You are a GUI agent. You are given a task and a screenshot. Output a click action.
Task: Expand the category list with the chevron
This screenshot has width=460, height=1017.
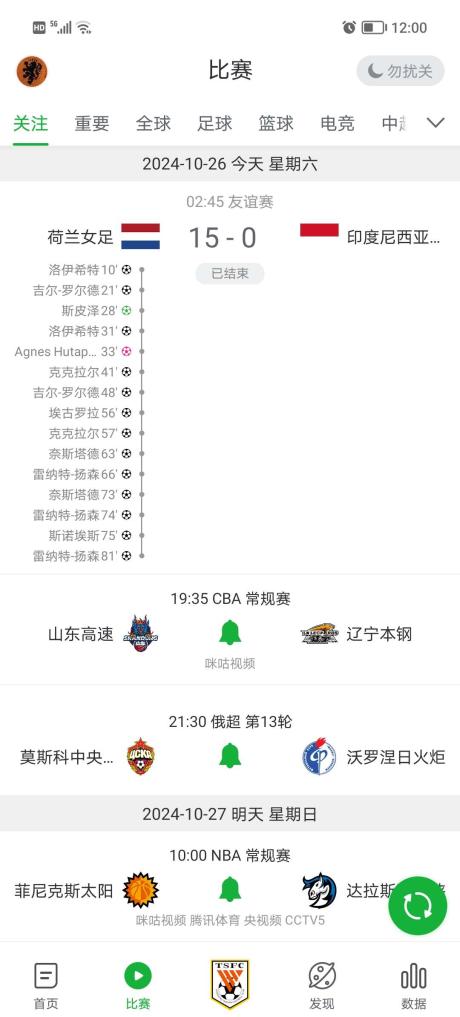tap(436, 123)
